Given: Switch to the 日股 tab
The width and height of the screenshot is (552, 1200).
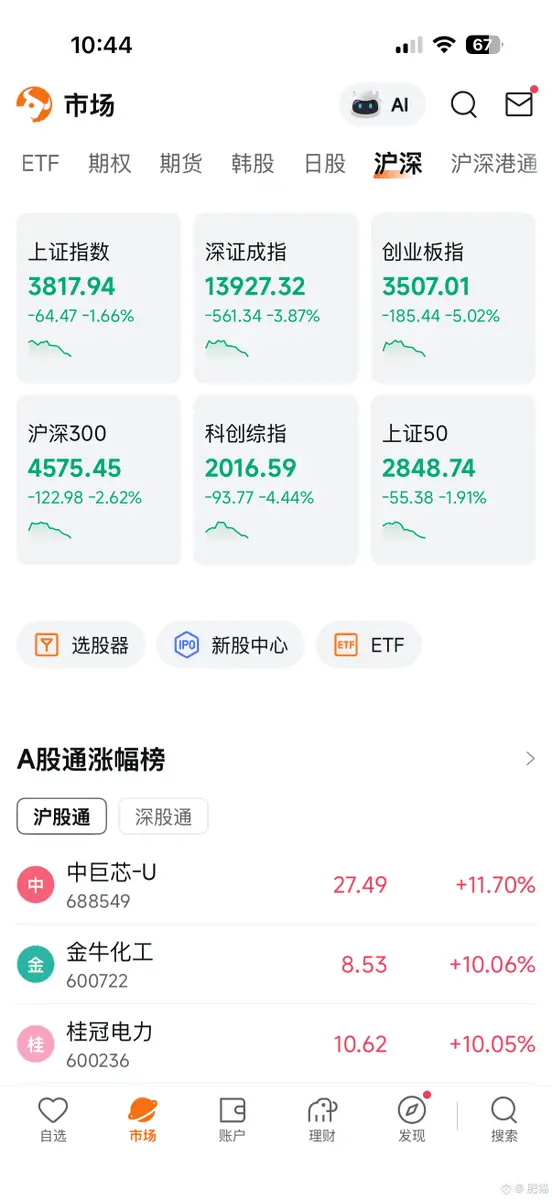Looking at the screenshot, I should (x=325, y=163).
